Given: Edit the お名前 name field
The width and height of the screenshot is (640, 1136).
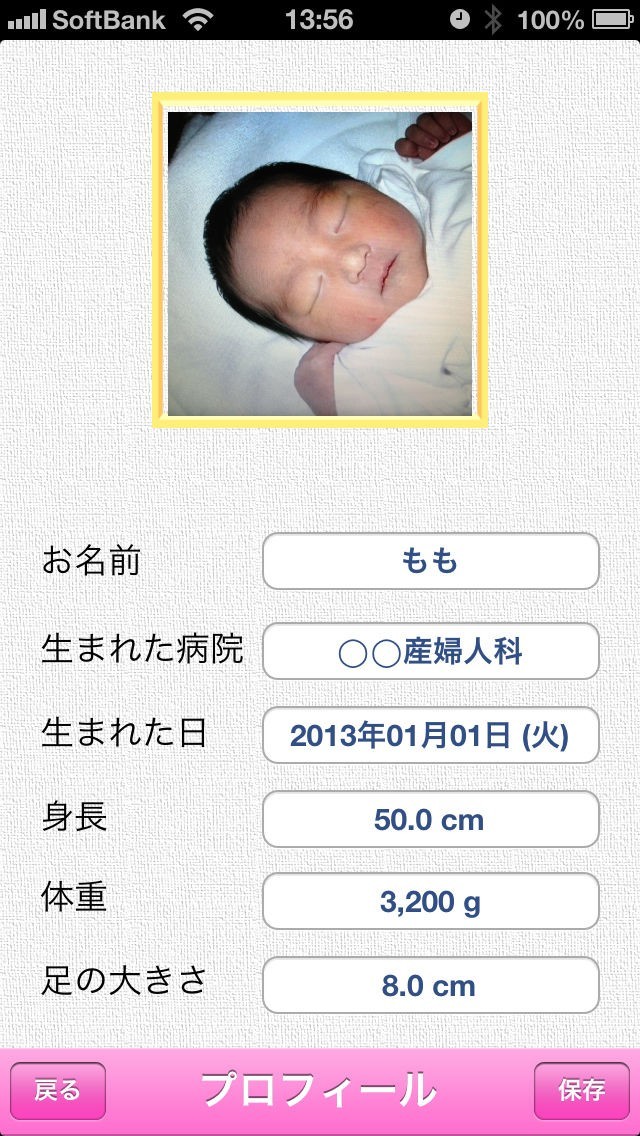Looking at the screenshot, I should click(430, 561).
